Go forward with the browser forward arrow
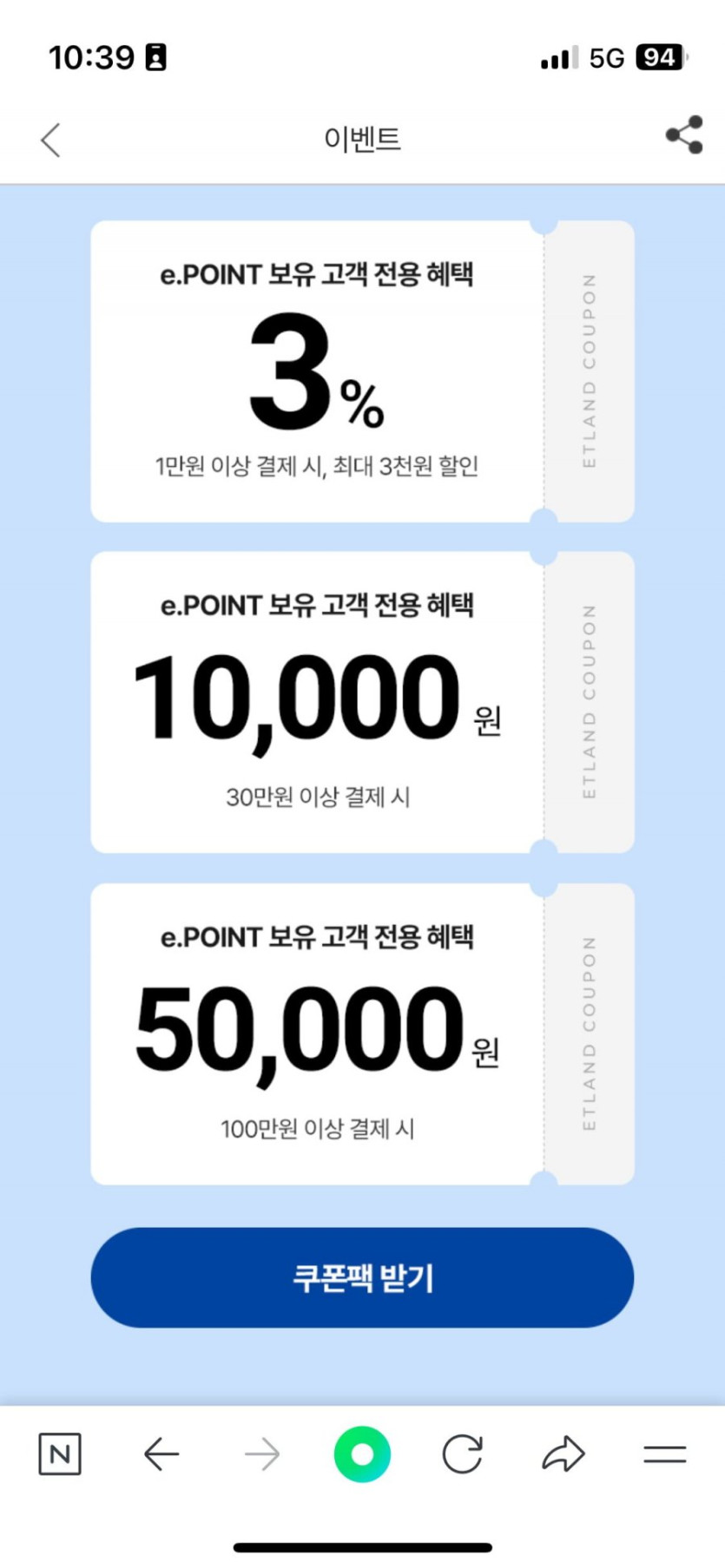725x1568 pixels. point(262,1453)
